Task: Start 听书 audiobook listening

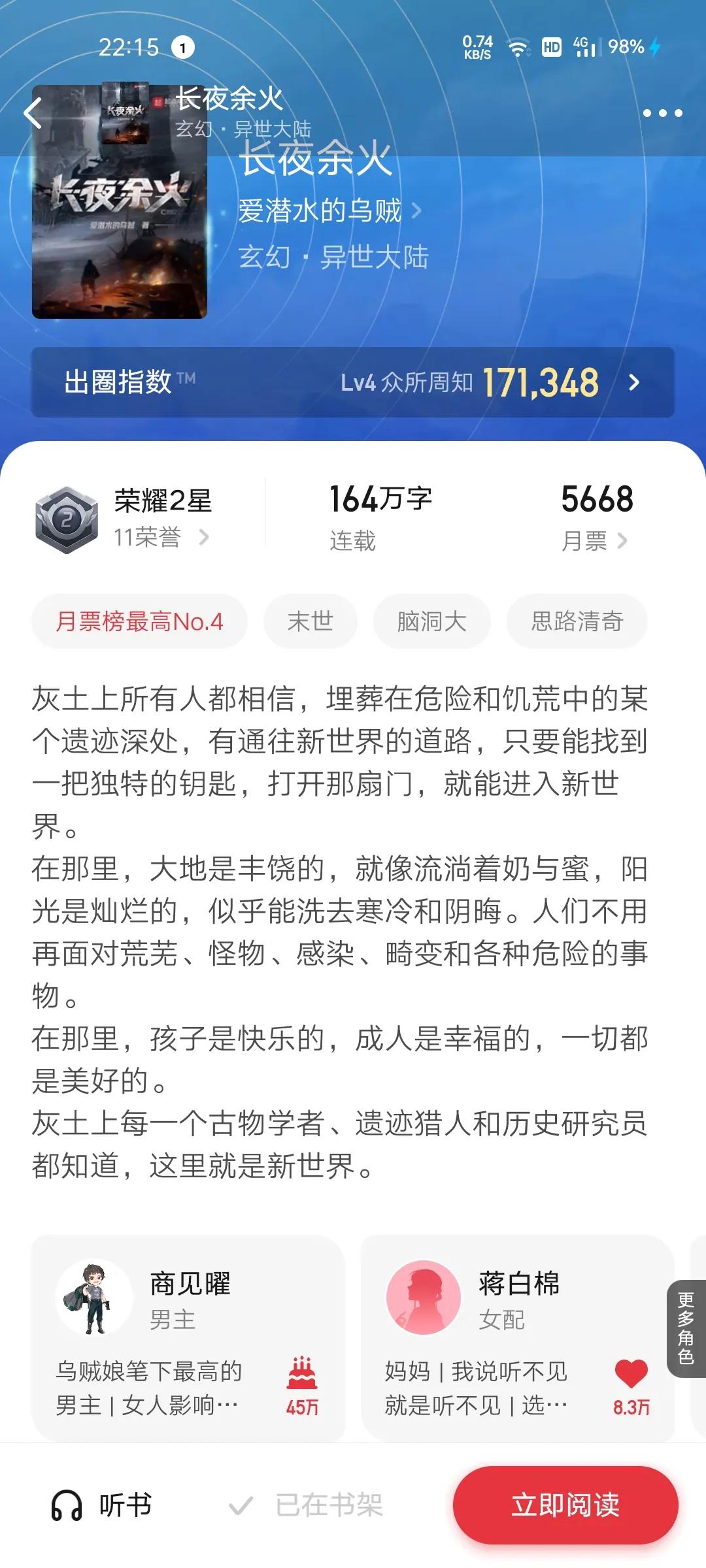Action: click(x=101, y=1506)
